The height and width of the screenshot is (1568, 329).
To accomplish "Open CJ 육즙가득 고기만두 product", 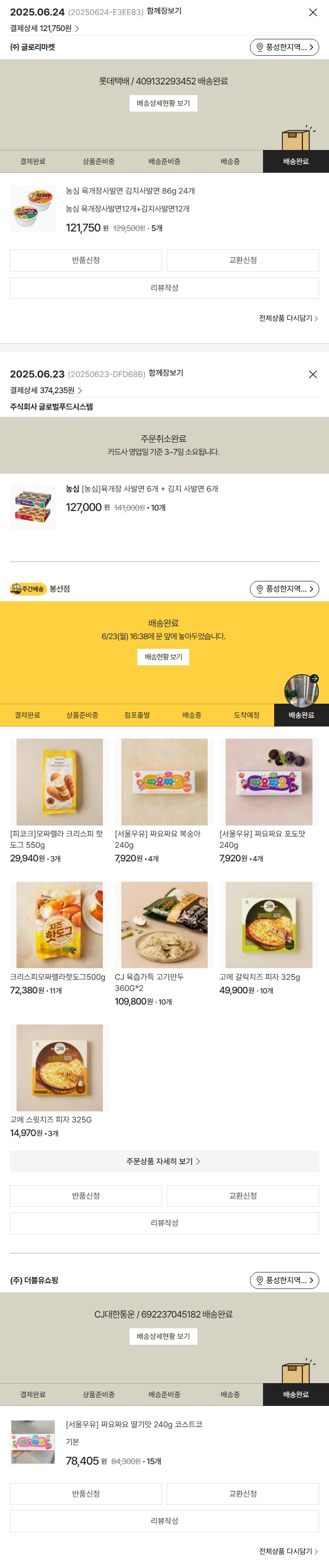I will 164,925.
